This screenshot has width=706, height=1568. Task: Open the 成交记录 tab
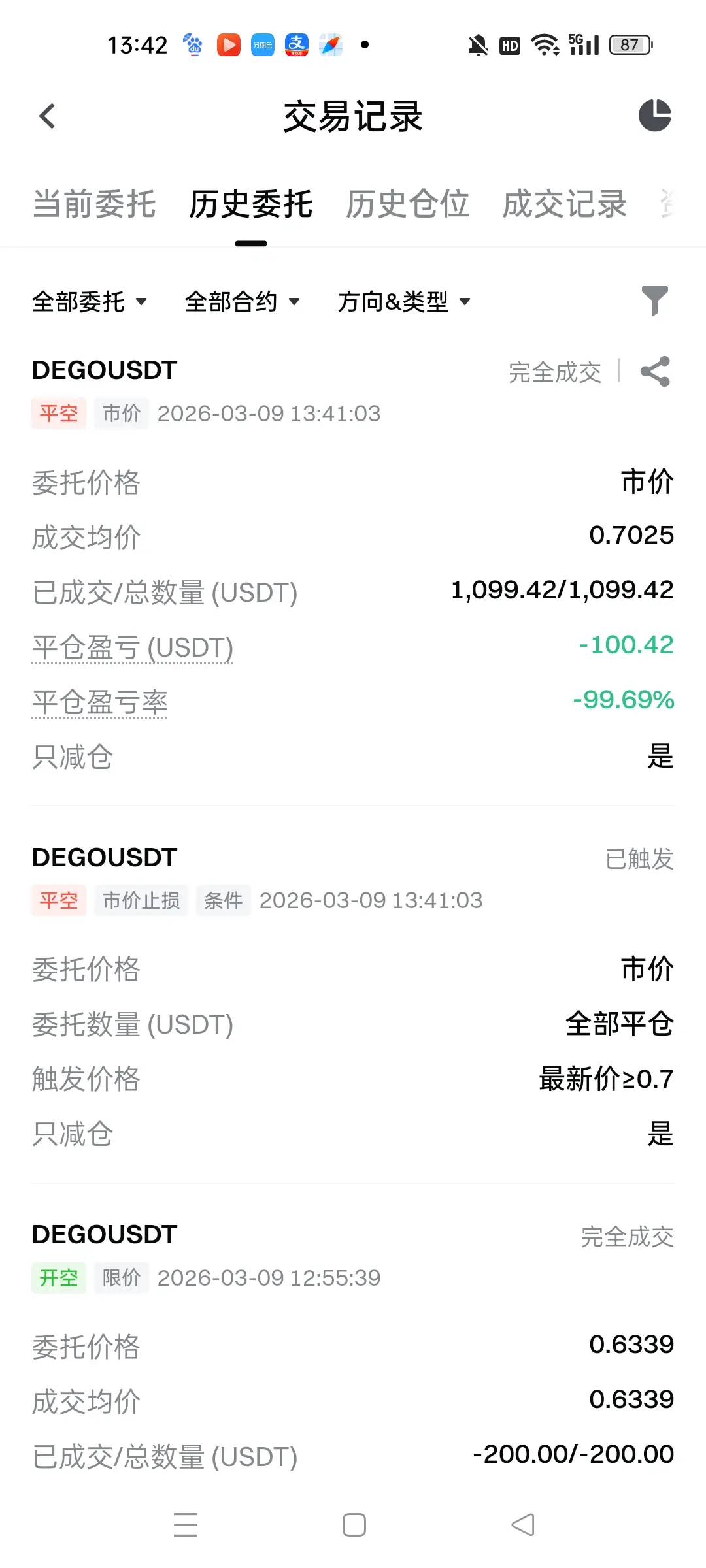pos(564,204)
